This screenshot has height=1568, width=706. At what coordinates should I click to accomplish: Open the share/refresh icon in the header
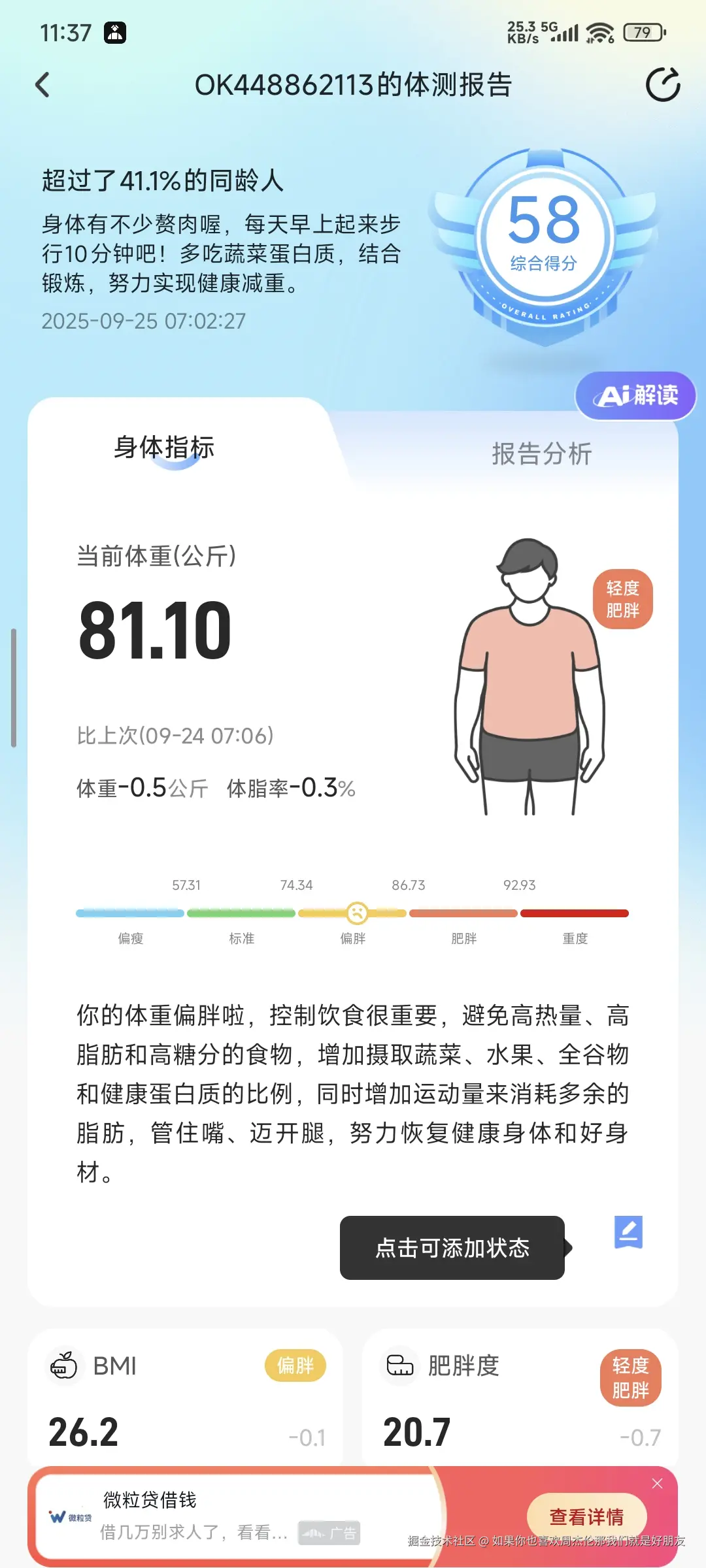[x=662, y=85]
